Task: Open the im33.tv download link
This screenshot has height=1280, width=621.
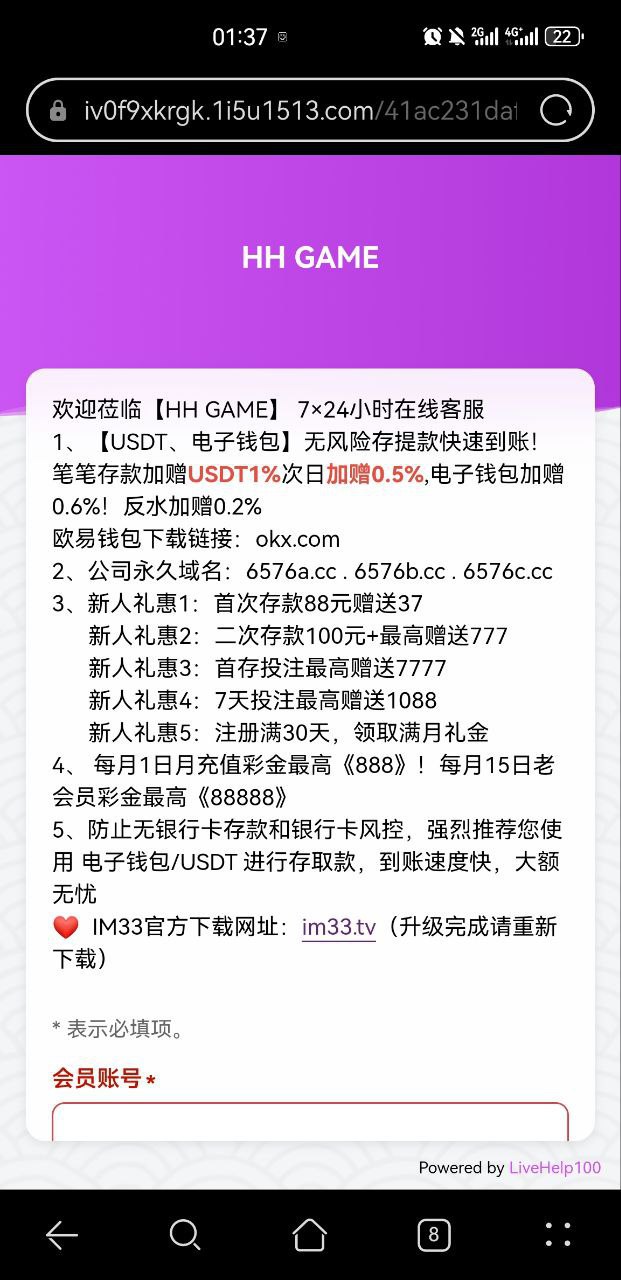Action: (338, 927)
